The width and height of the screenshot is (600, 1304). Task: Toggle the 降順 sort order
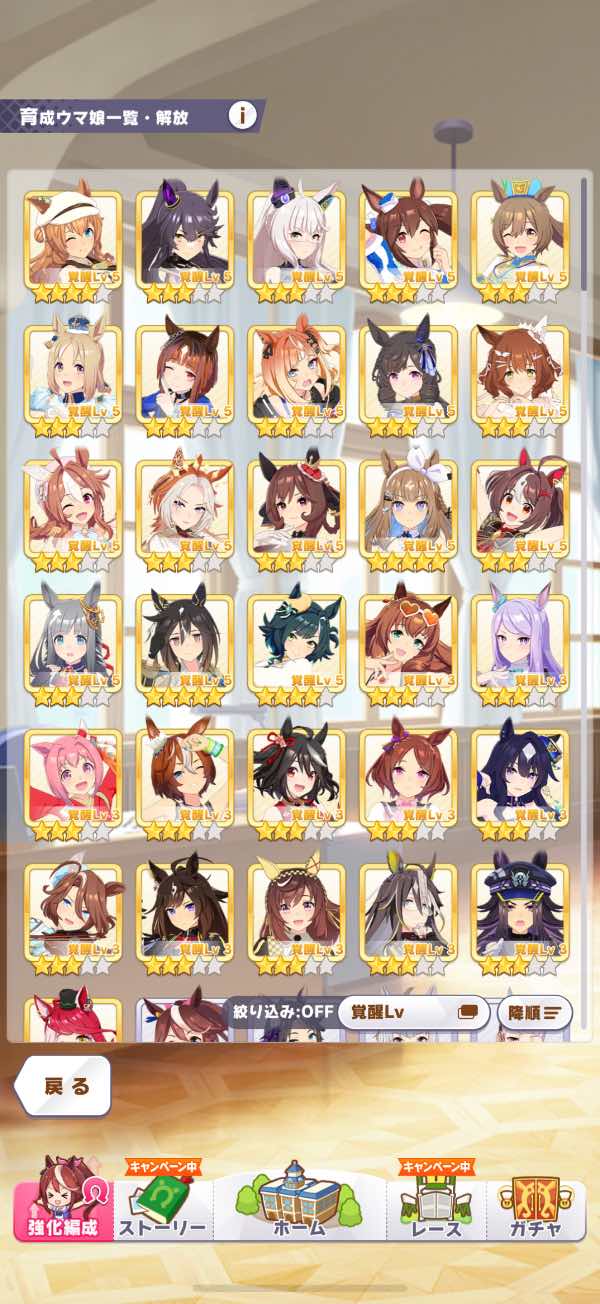(x=534, y=1012)
